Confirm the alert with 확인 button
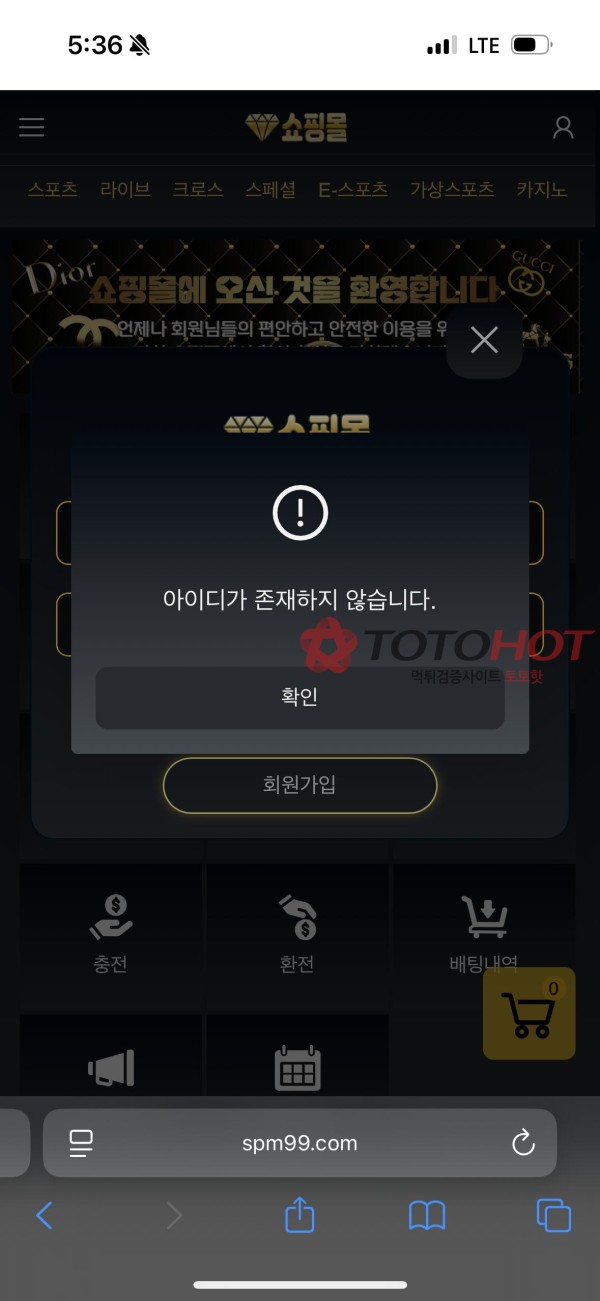 [x=300, y=697]
